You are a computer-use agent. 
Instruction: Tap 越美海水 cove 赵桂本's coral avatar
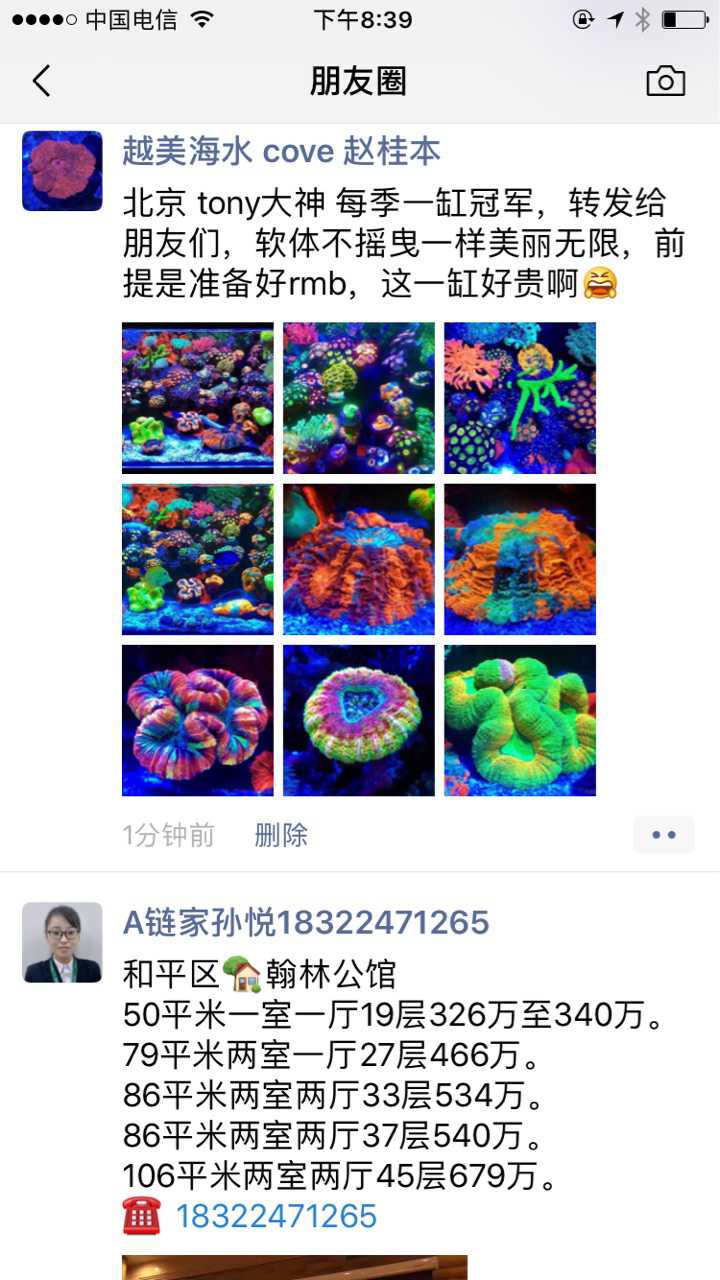[62, 171]
